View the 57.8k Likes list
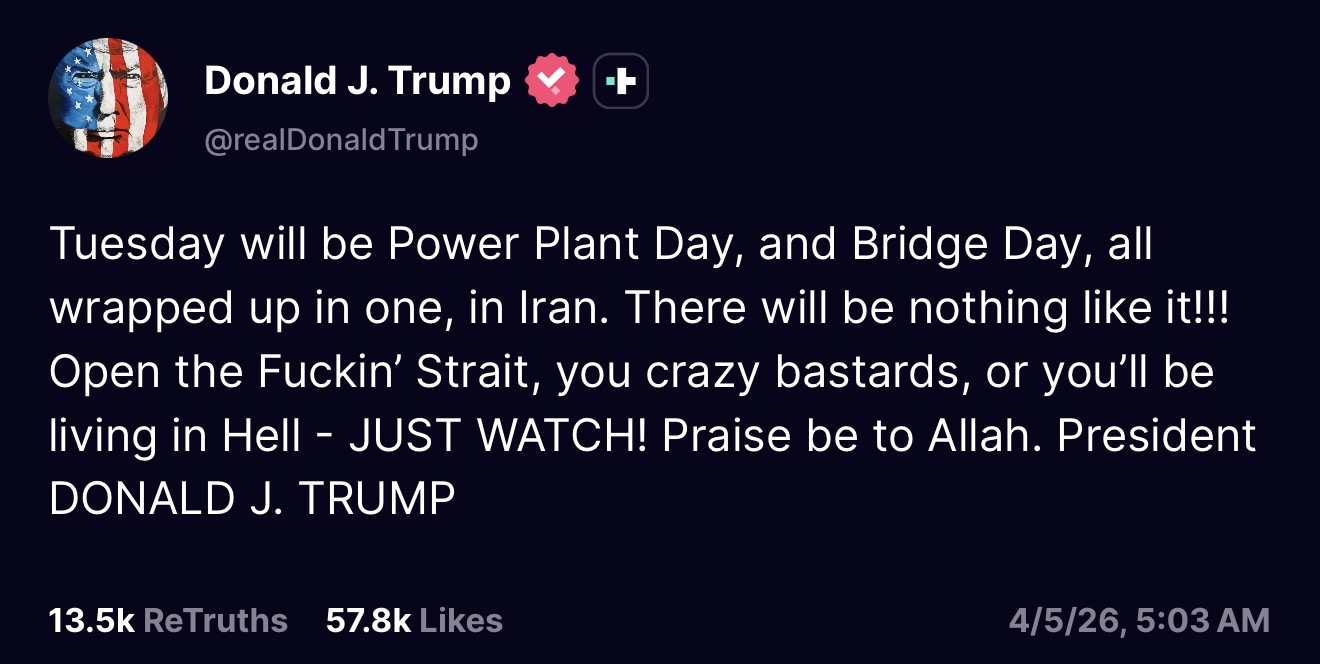Viewport: 1320px width, 664px height. [x=414, y=620]
